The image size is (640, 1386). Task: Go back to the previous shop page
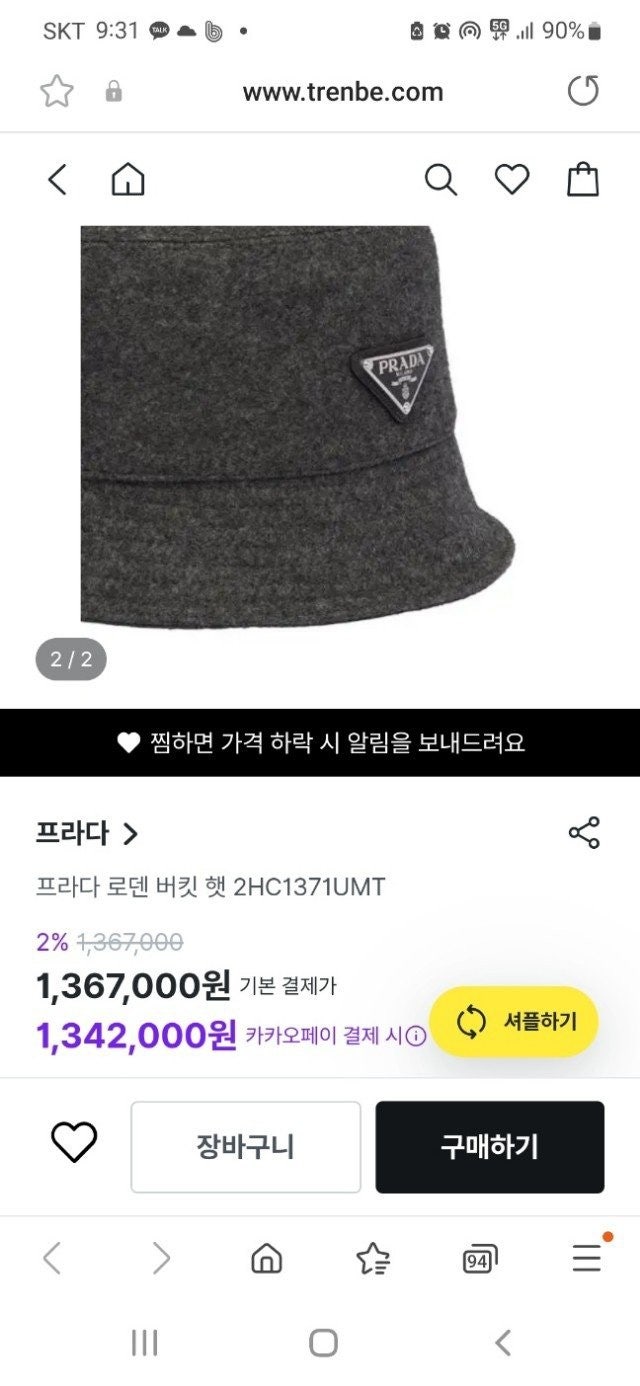tap(58, 180)
